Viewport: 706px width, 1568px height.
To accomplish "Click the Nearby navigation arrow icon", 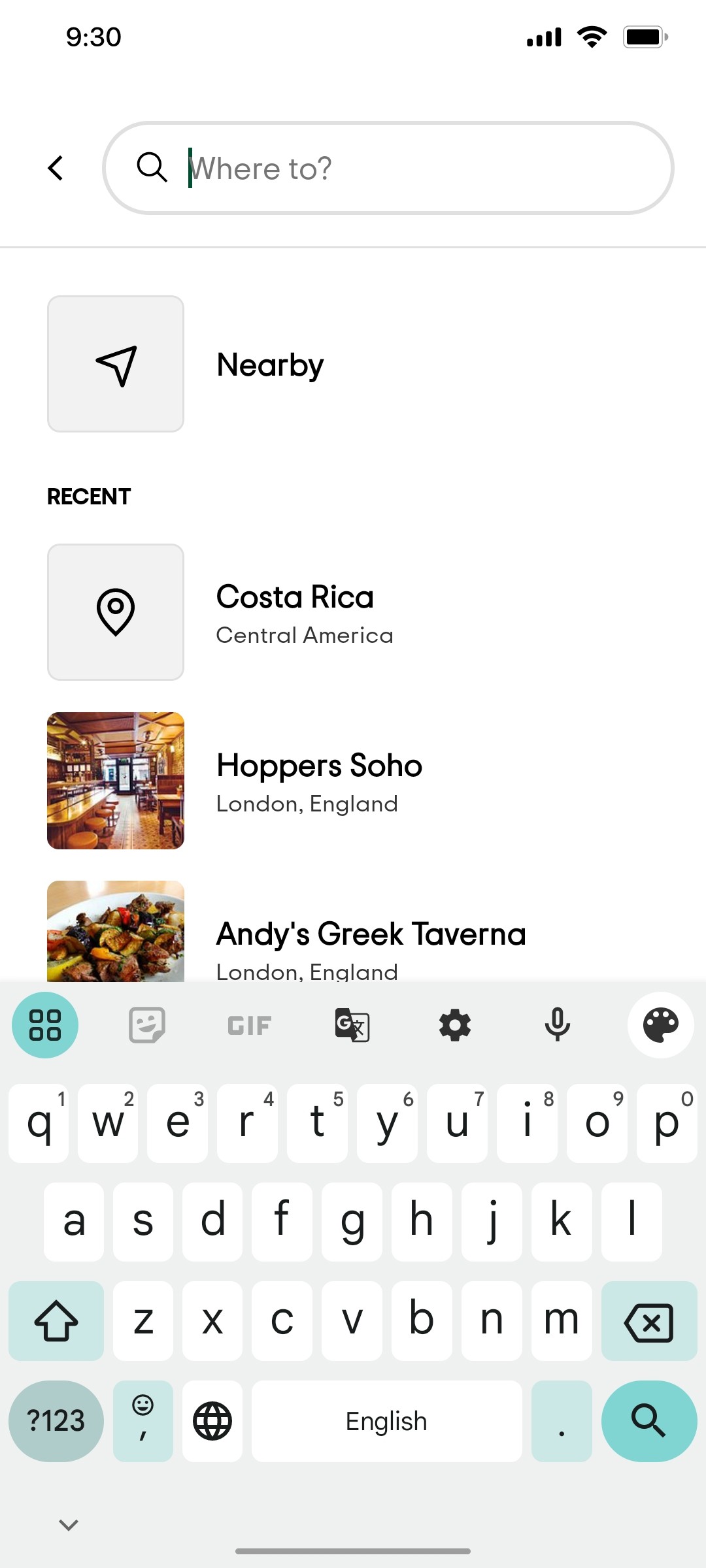I will 115,364.
